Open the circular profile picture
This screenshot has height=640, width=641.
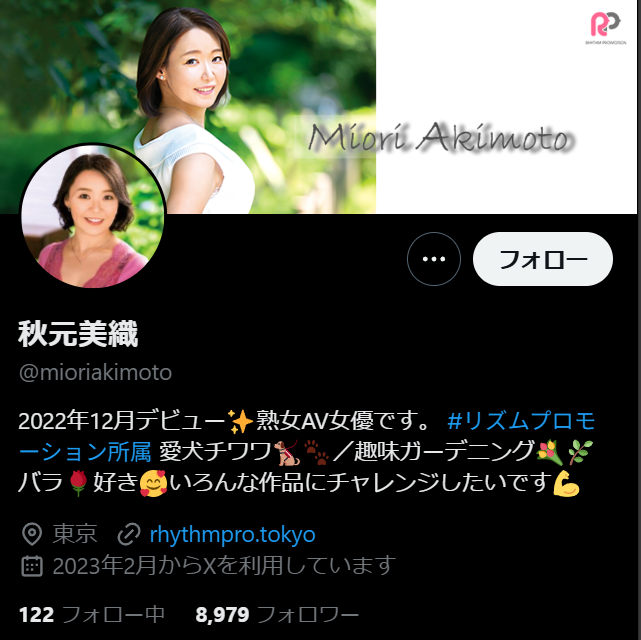point(93,216)
